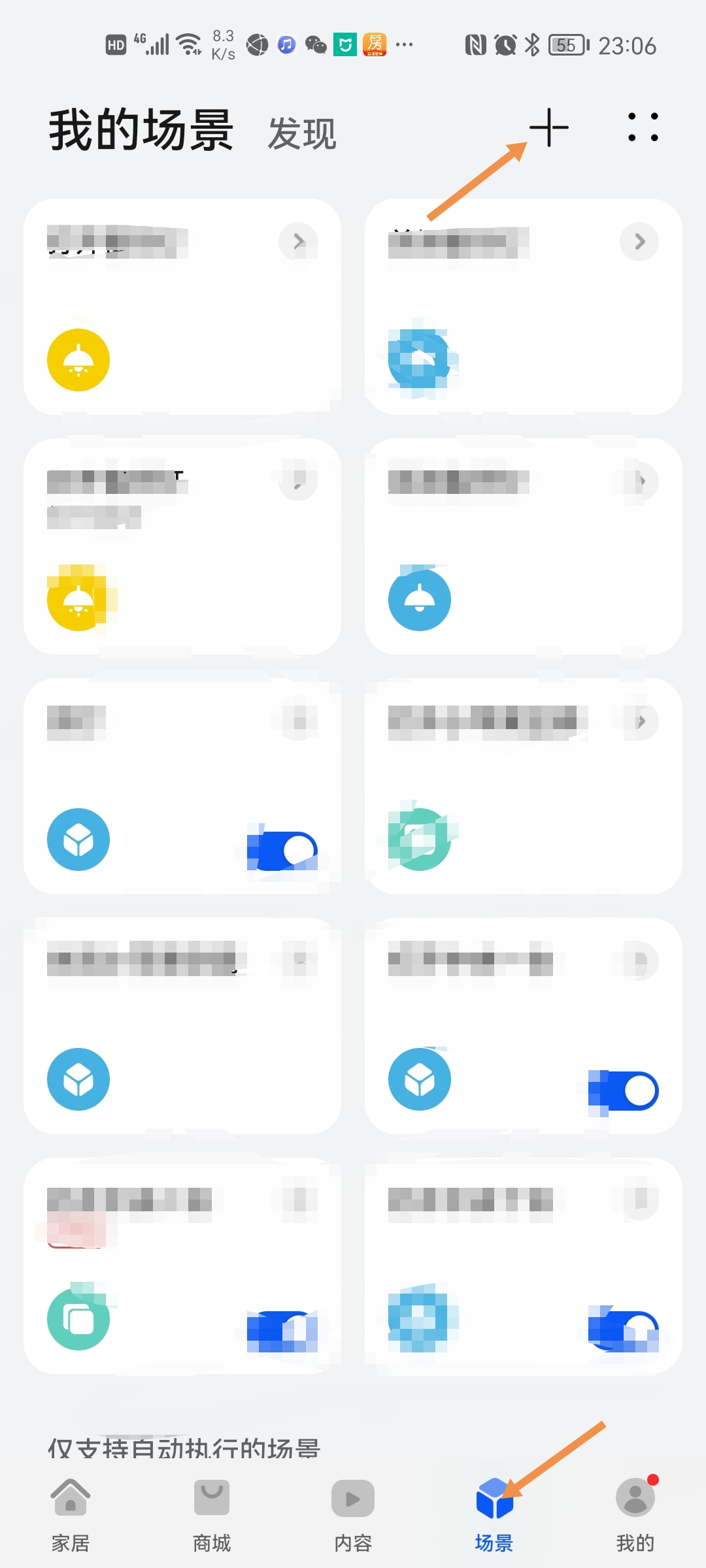The image size is (706, 1568).
Task: Open the 我的 profile tab
Action: coord(635,1514)
